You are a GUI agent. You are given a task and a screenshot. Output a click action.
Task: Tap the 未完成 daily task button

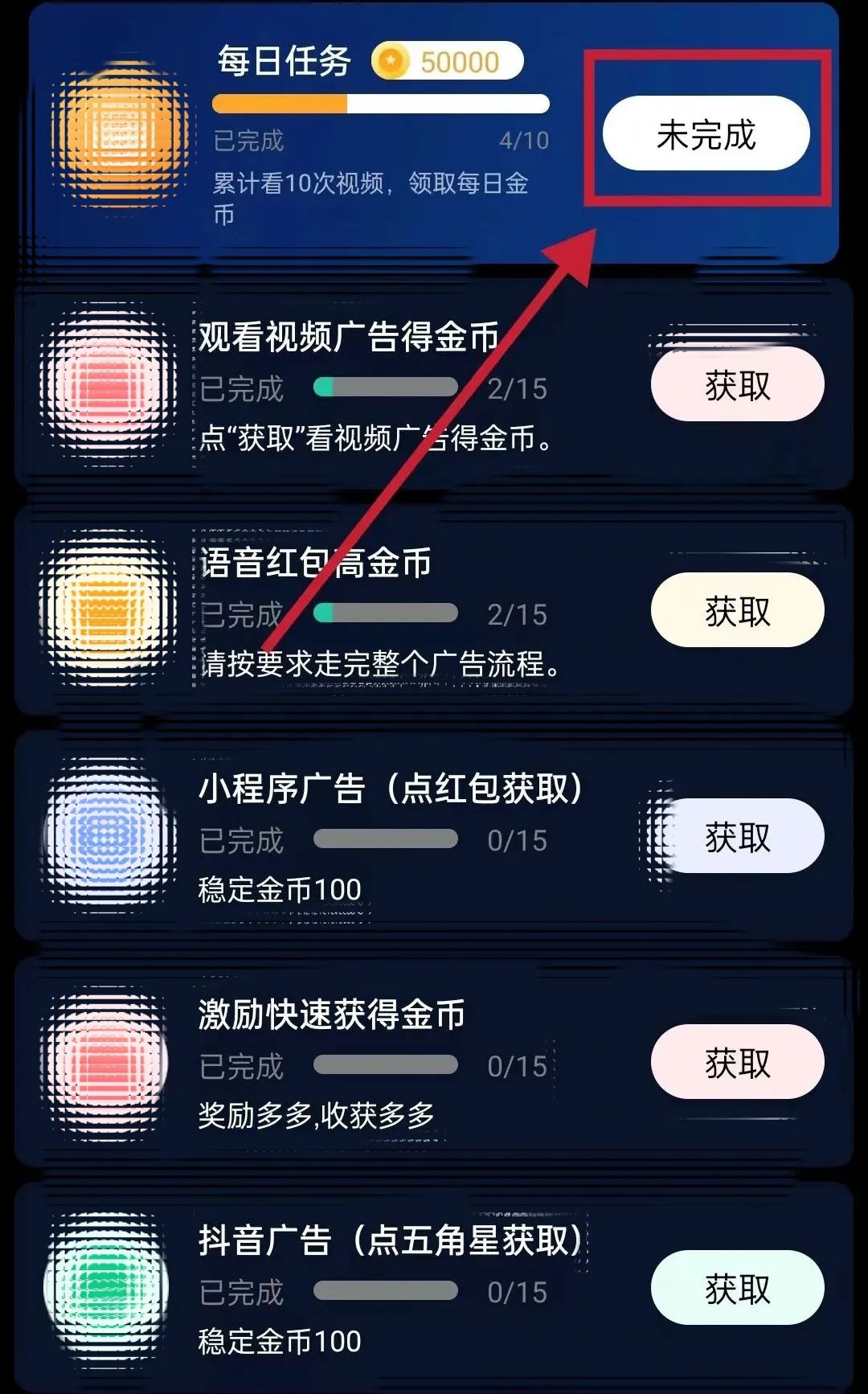coord(706,133)
